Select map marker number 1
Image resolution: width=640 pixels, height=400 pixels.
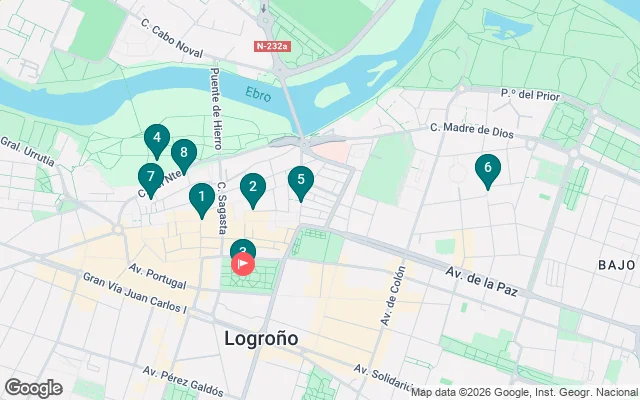[x=201, y=198]
